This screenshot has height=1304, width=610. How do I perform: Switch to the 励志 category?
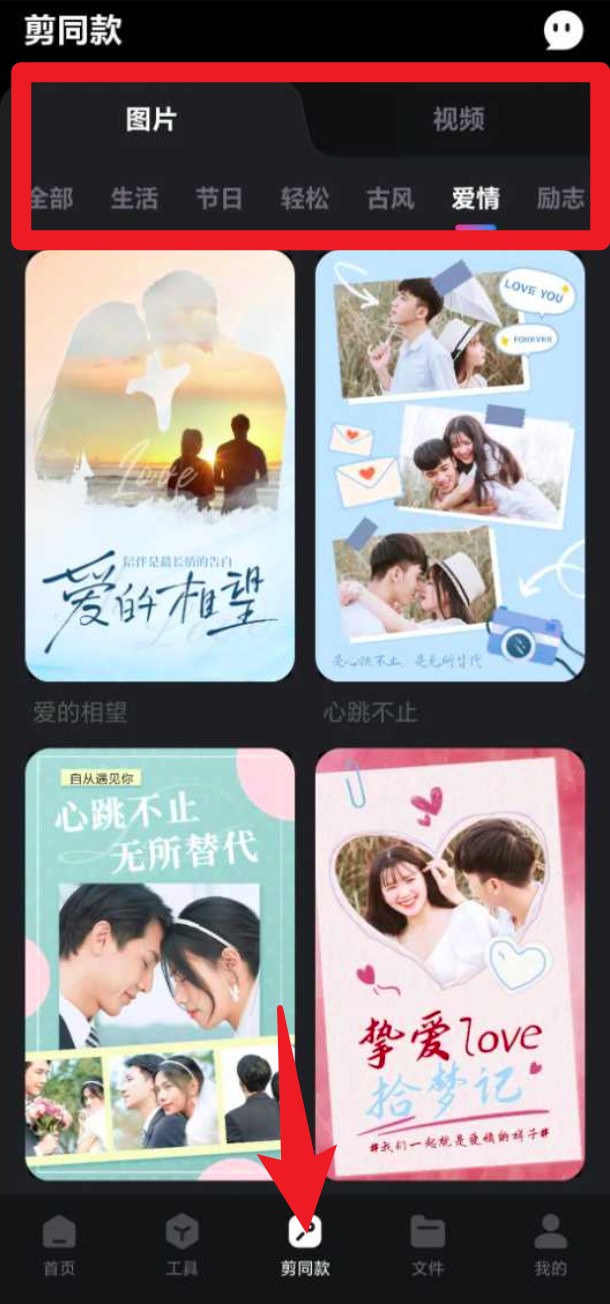point(560,198)
